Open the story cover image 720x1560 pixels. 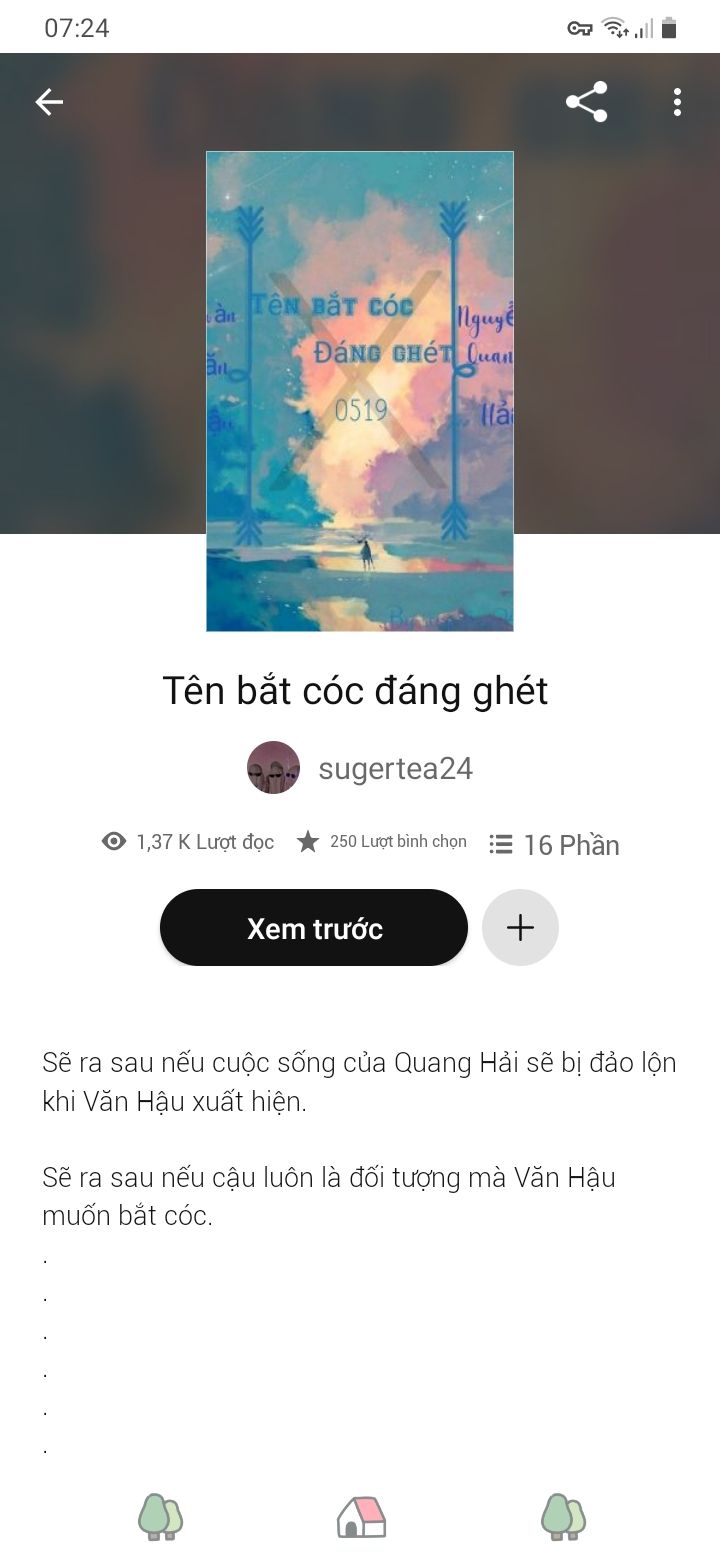point(360,391)
